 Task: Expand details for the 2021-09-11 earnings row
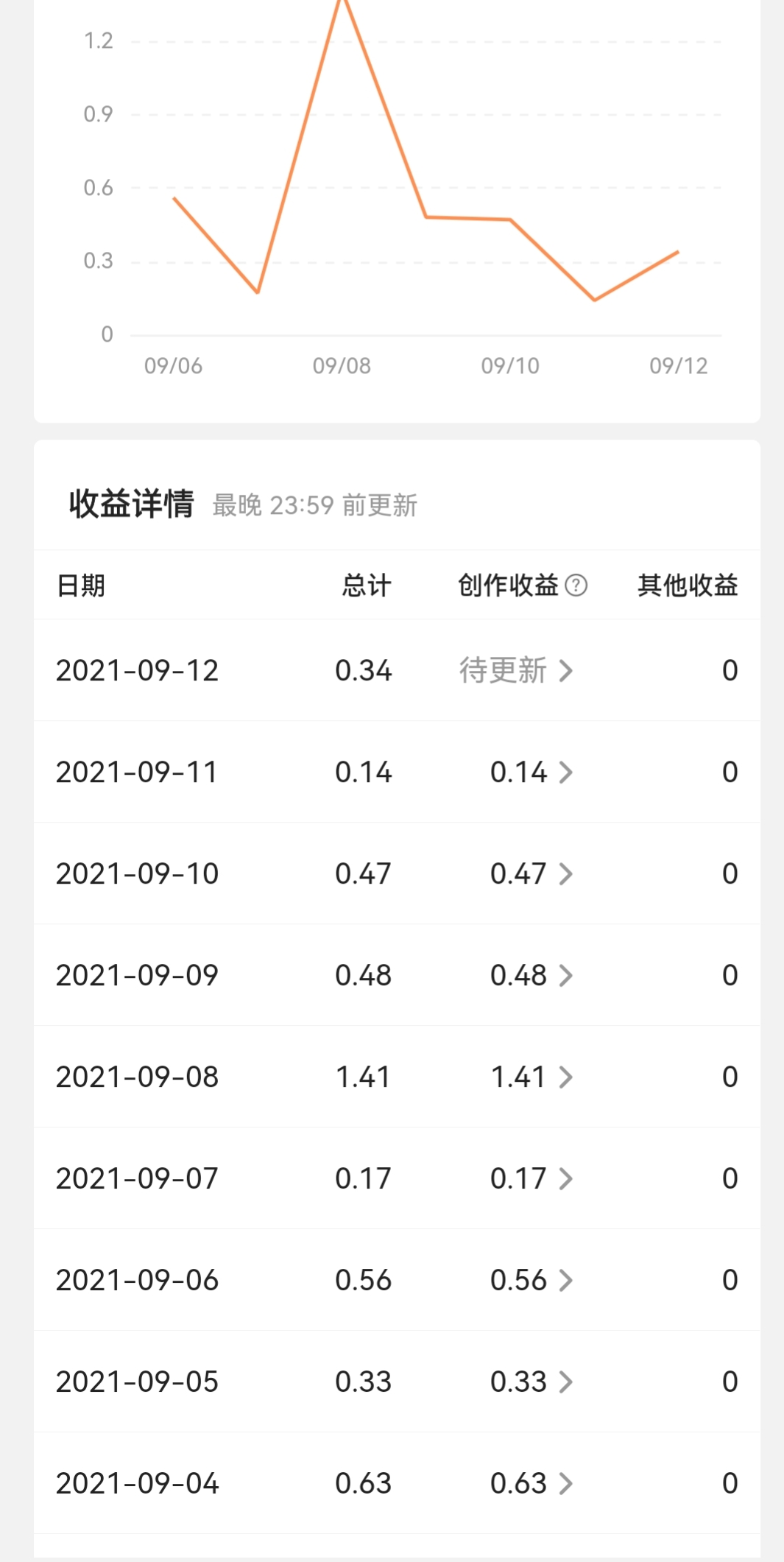(565, 773)
